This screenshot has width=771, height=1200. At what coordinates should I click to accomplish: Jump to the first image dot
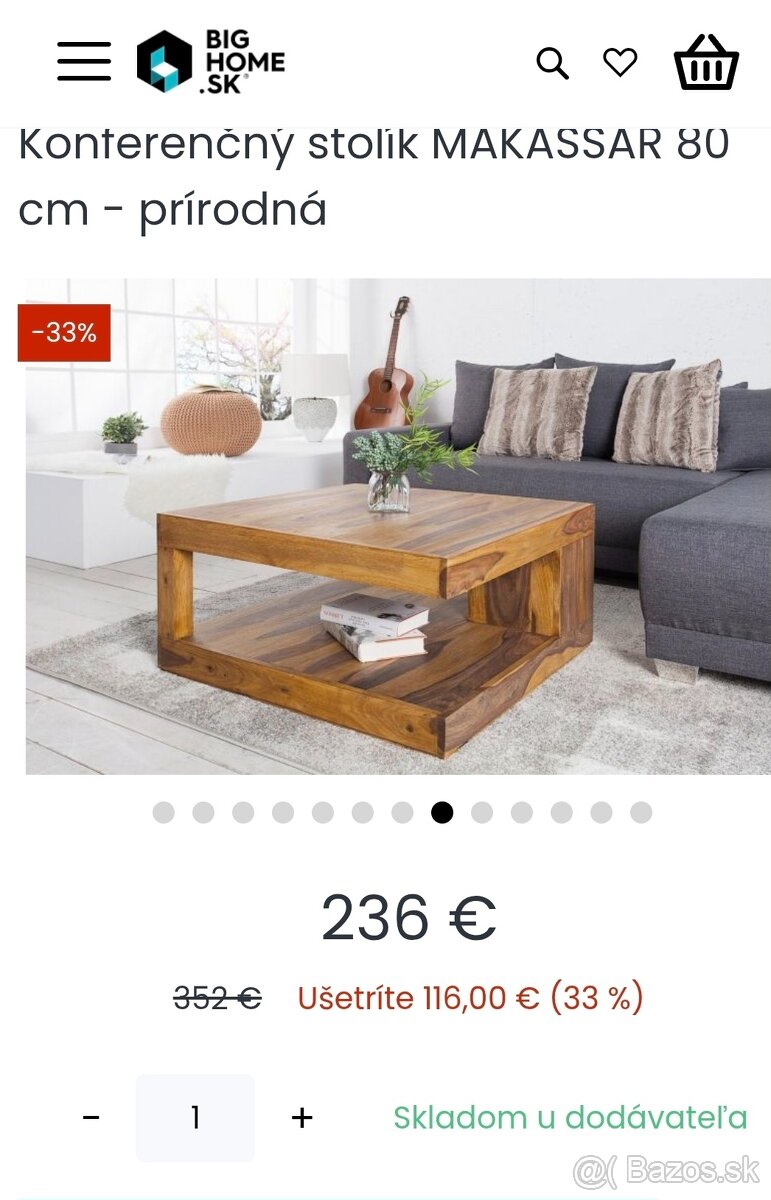click(x=163, y=813)
